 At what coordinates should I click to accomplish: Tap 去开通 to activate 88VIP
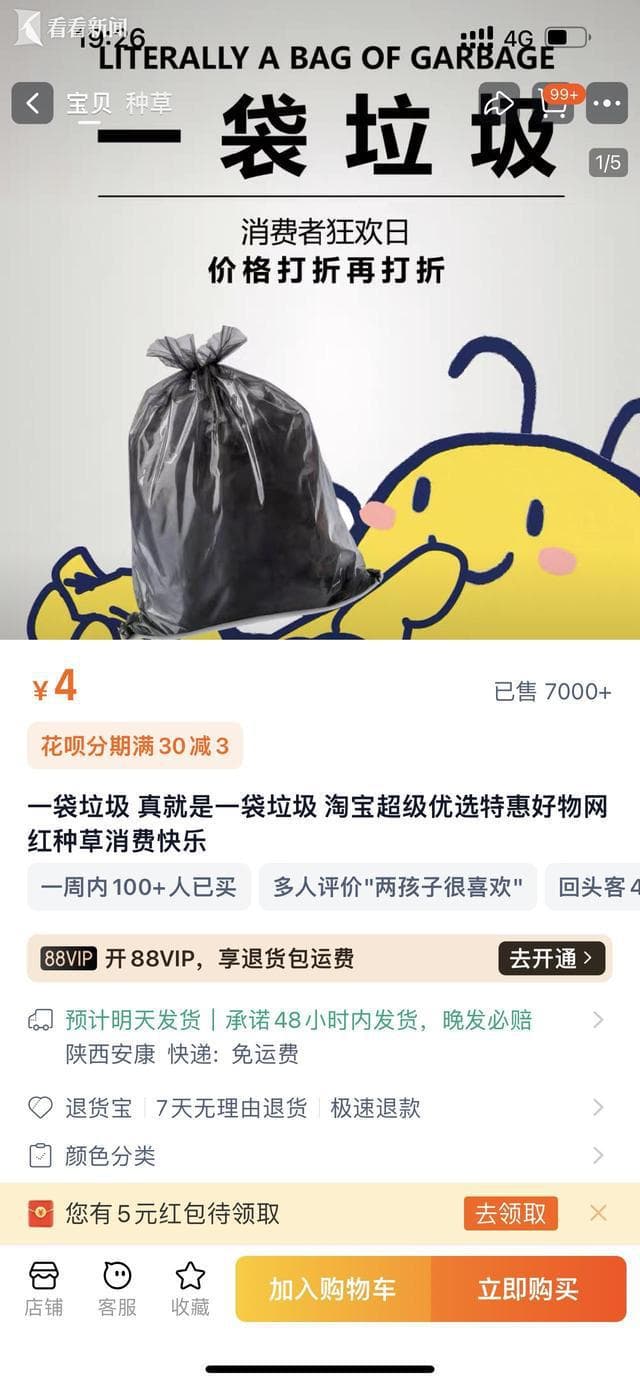(x=551, y=958)
